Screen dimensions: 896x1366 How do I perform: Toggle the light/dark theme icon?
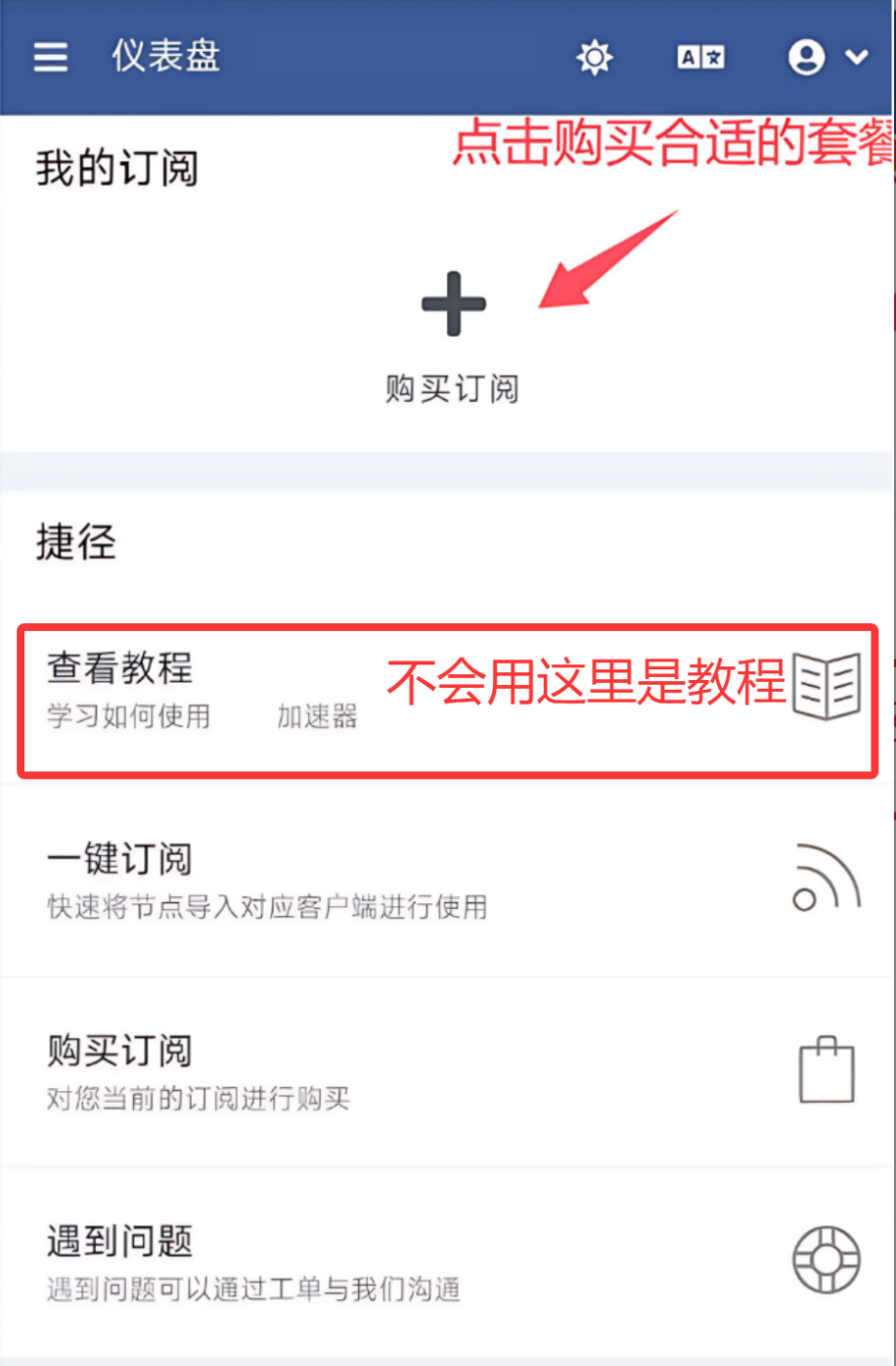594,57
